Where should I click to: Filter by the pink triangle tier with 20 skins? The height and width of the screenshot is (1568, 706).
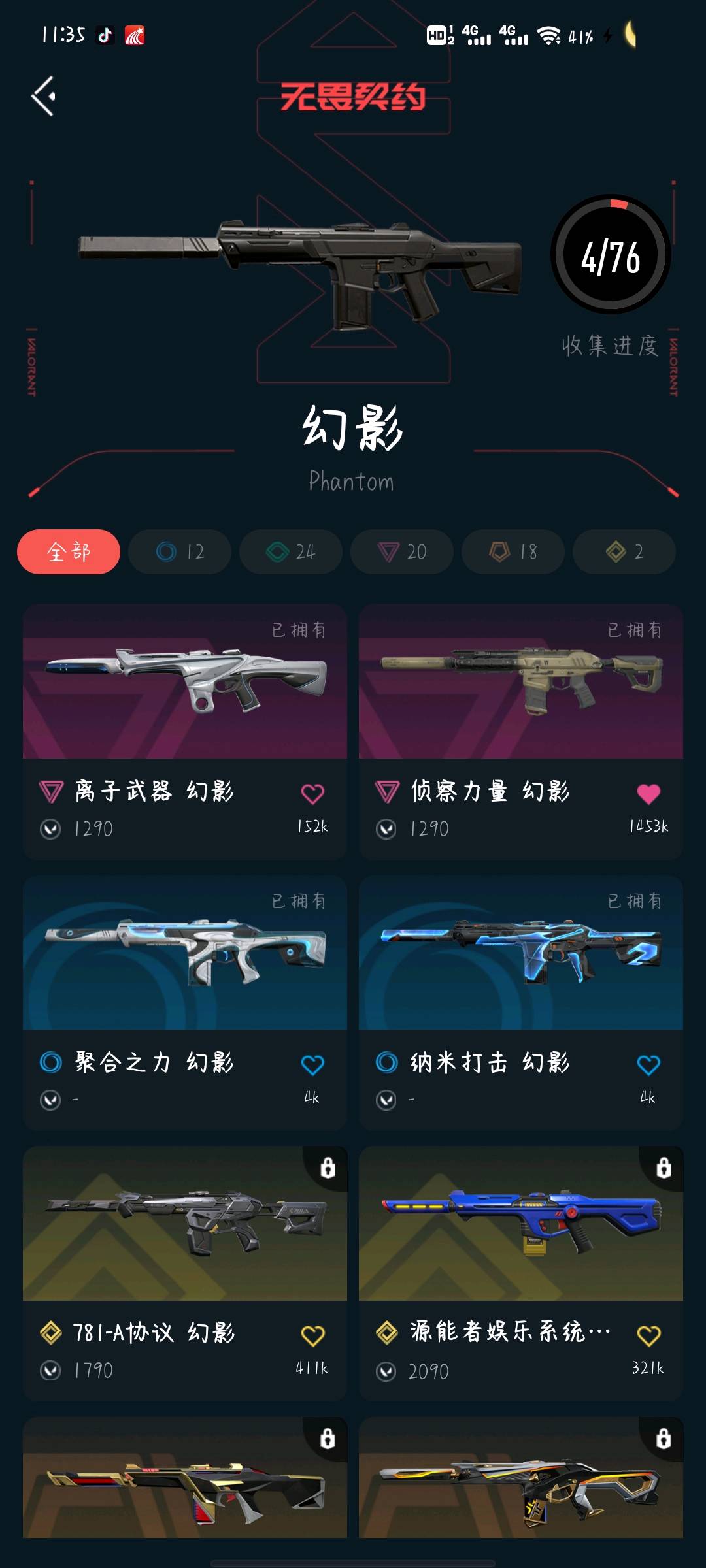402,551
